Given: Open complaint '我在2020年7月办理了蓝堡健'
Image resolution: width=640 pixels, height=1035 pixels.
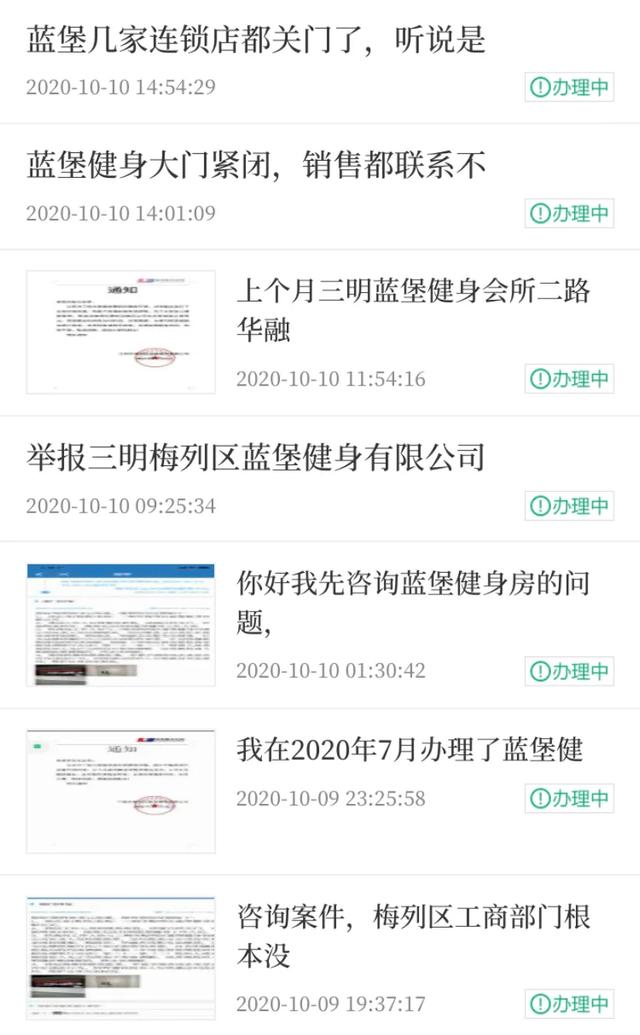Looking at the screenshot, I should [410, 749].
